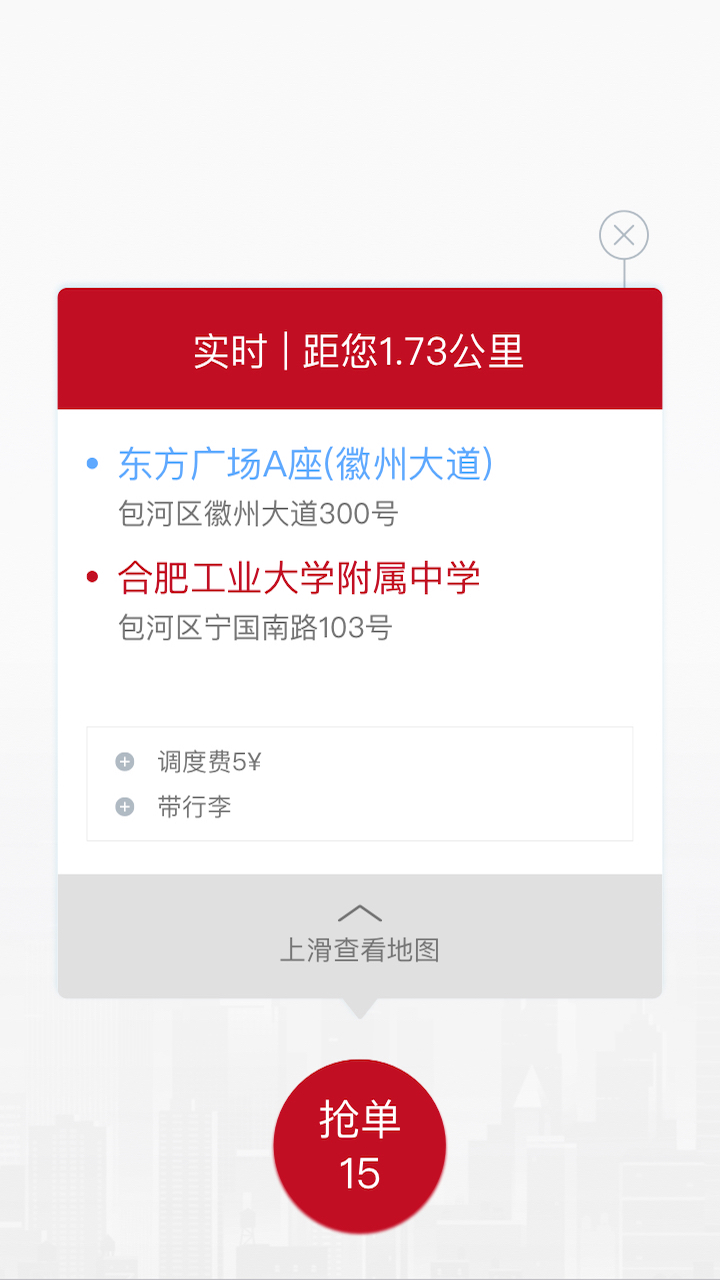Click the plus icon beside 带行李
This screenshot has height=1280, width=720.
click(x=124, y=808)
